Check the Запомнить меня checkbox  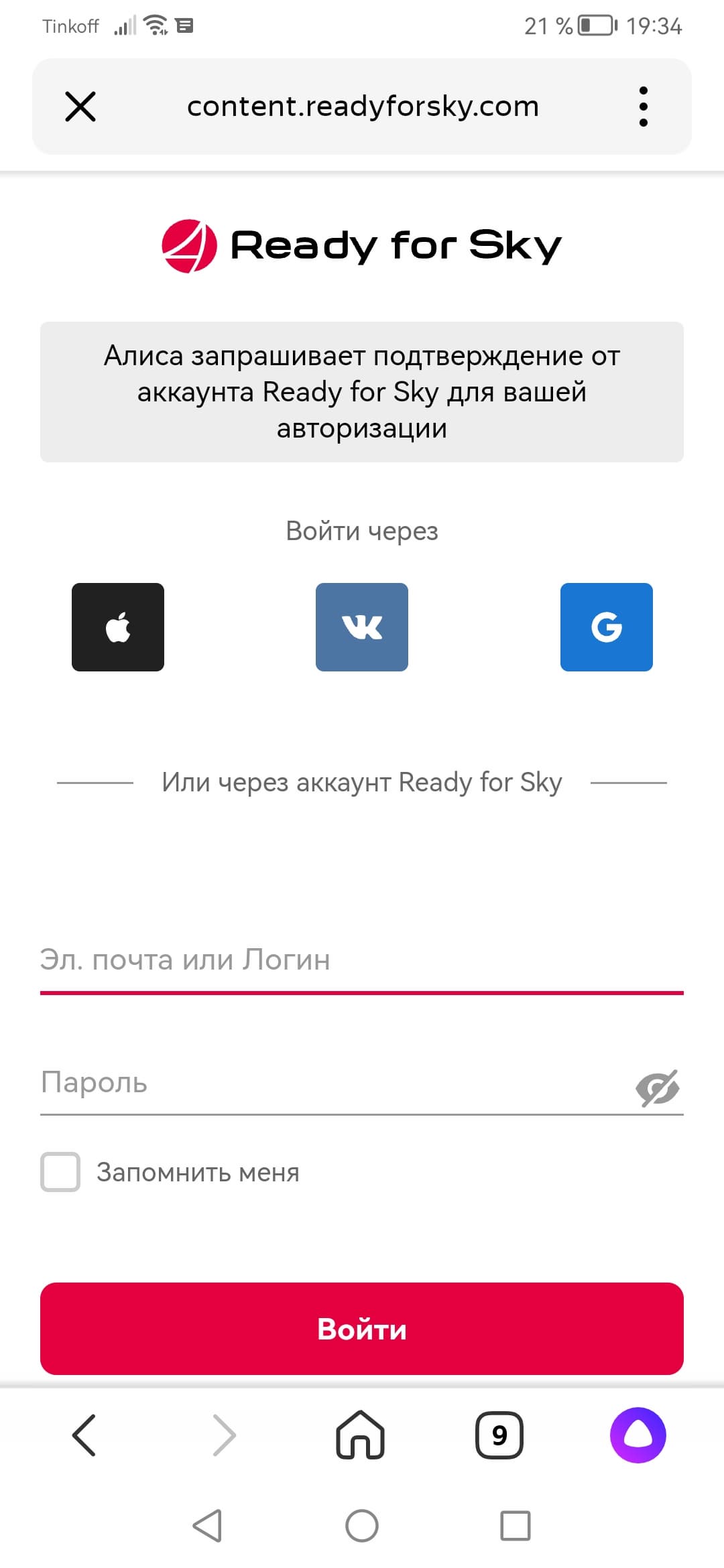(x=60, y=1172)
